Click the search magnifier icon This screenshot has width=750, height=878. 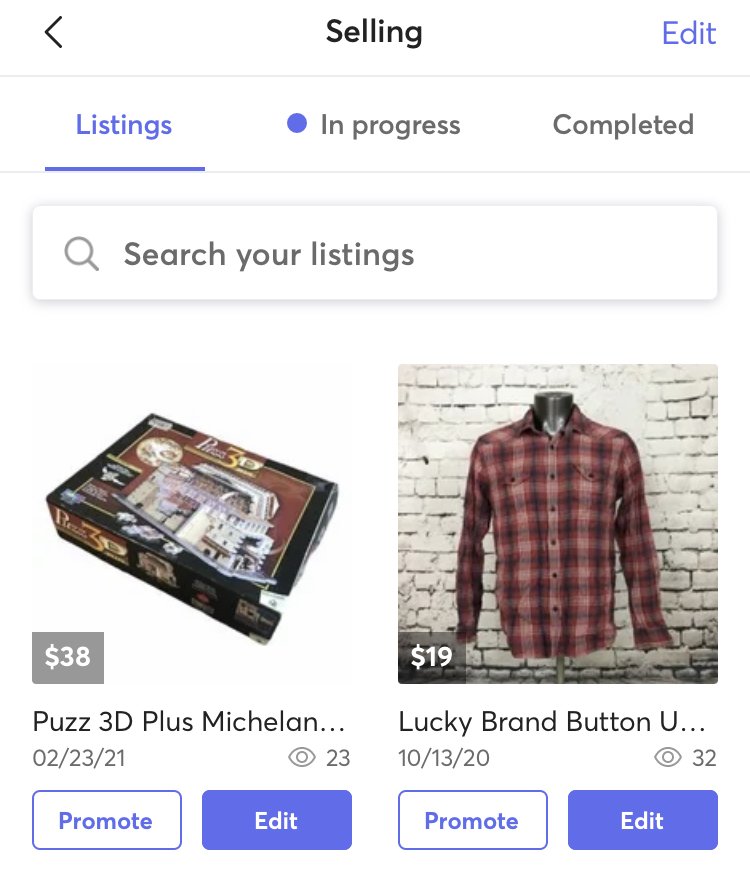[x=81, y=253]
